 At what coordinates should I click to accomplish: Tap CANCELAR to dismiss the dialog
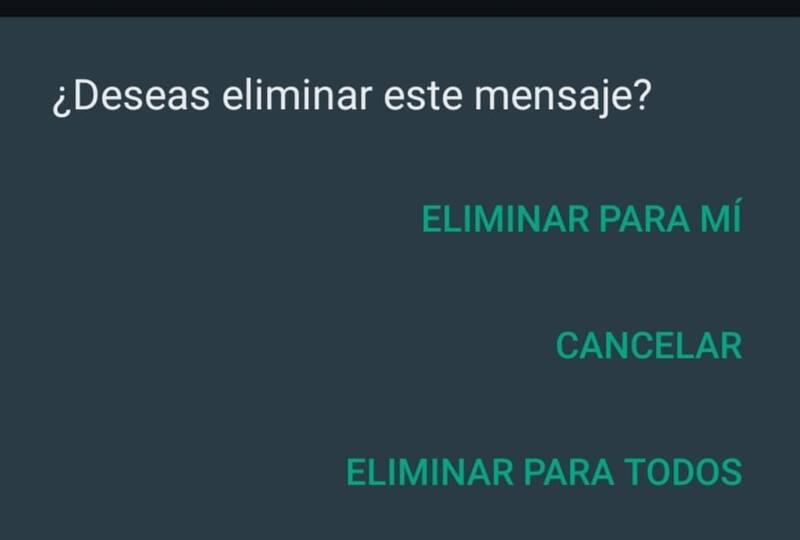[x=648, y=346]
